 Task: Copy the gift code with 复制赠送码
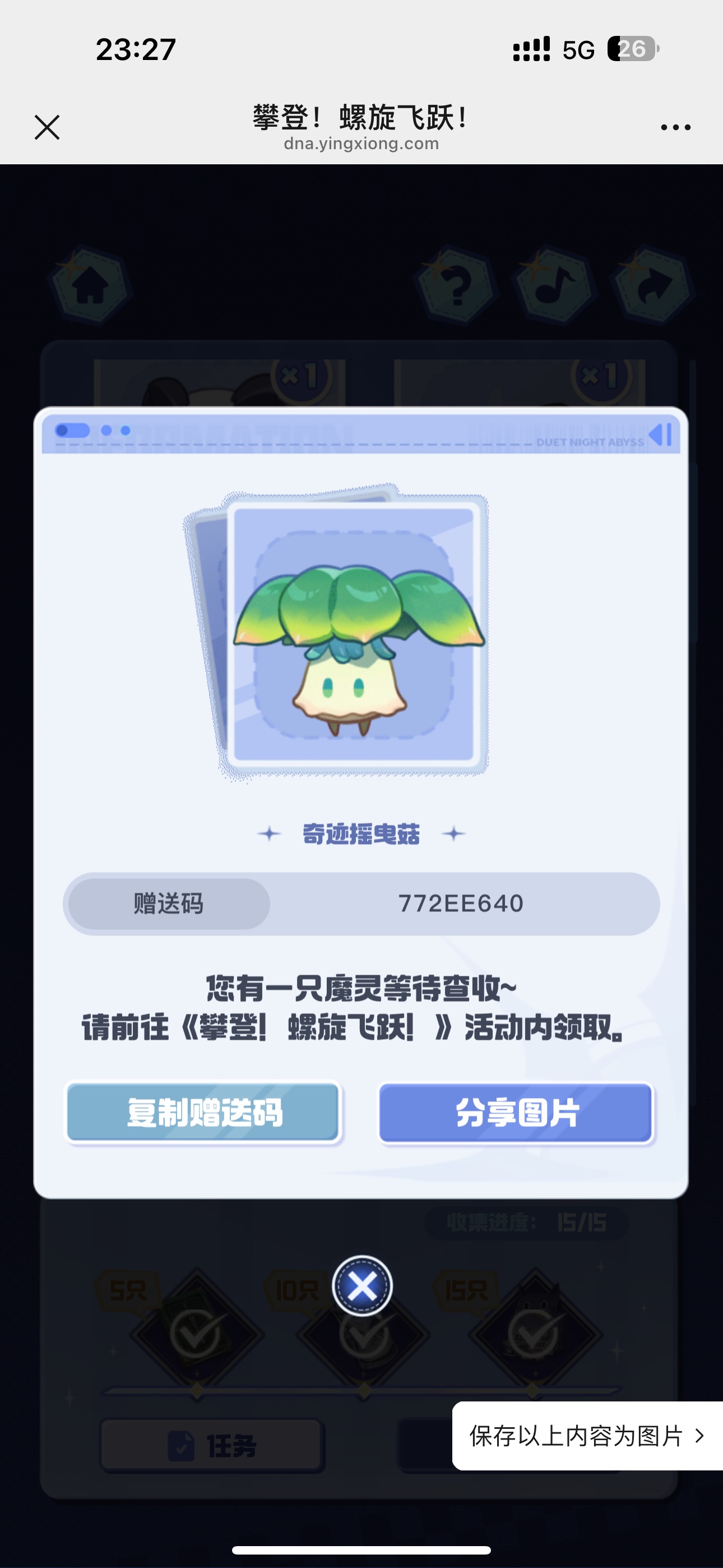coord(203,1113)
